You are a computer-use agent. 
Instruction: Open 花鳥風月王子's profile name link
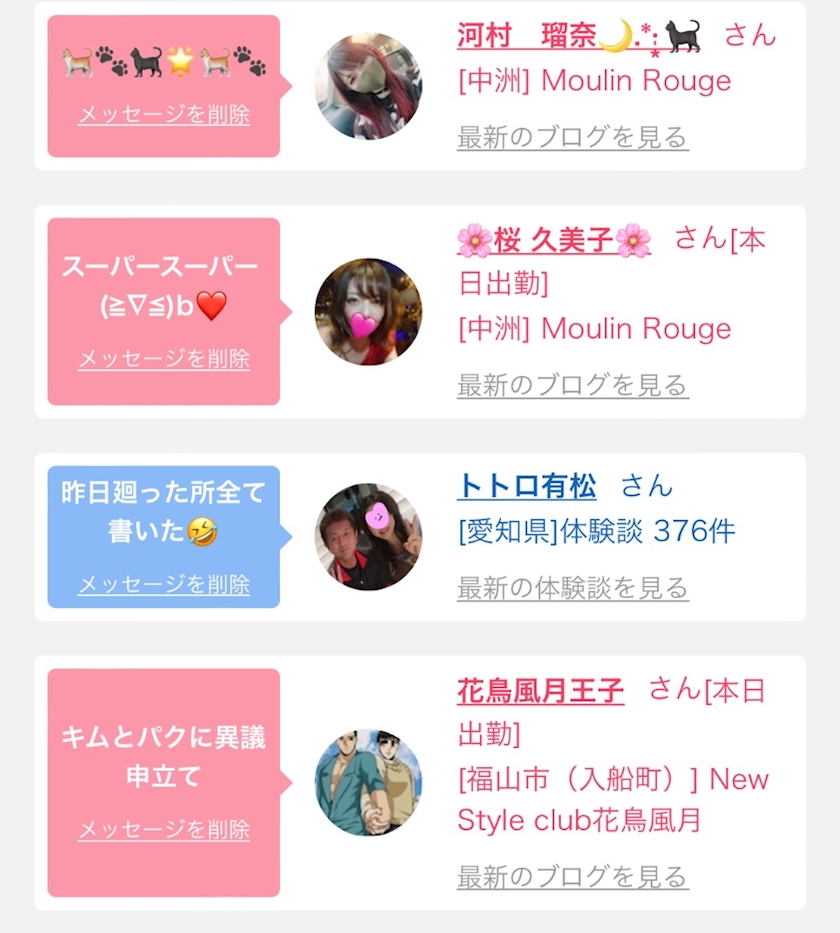click(541, 691)
